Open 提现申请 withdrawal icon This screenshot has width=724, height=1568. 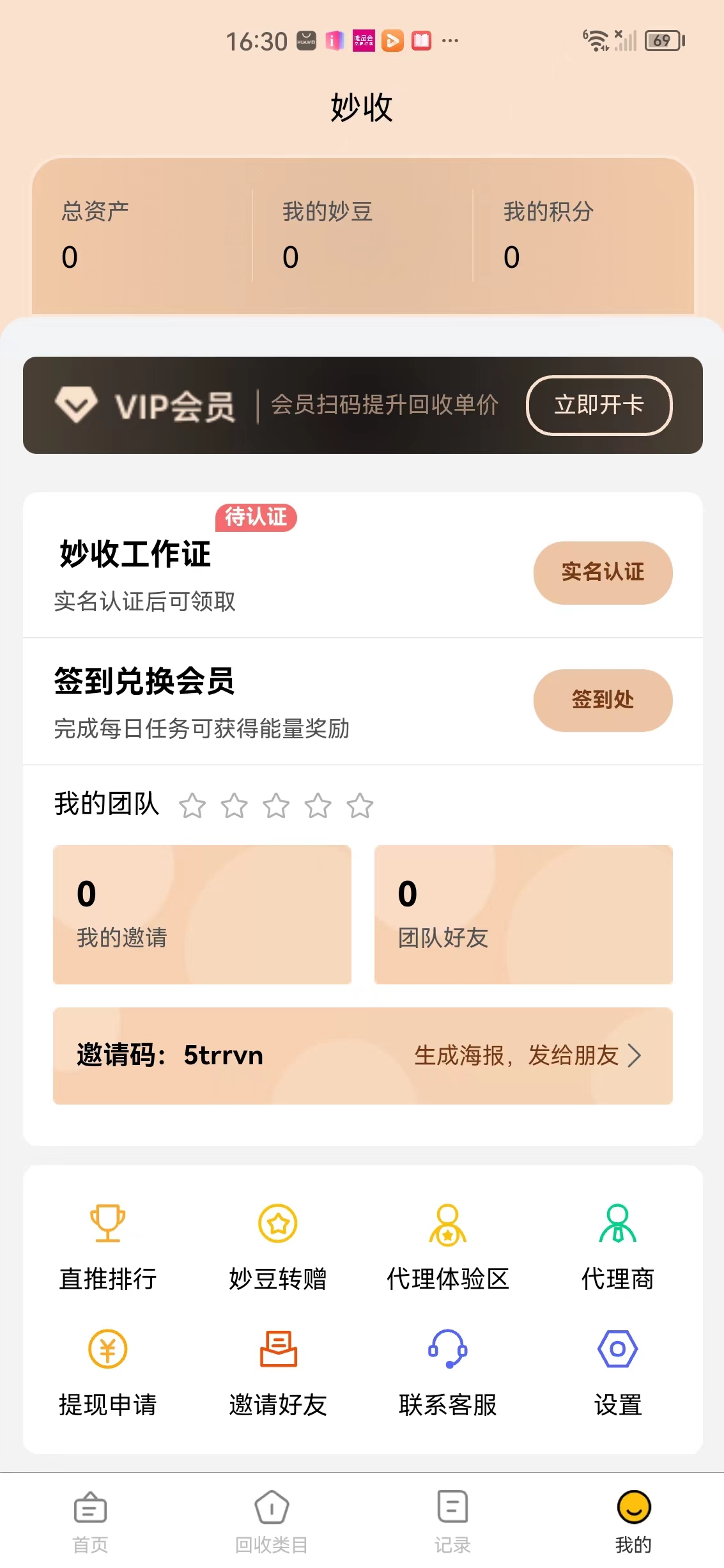click(107, 1349)
